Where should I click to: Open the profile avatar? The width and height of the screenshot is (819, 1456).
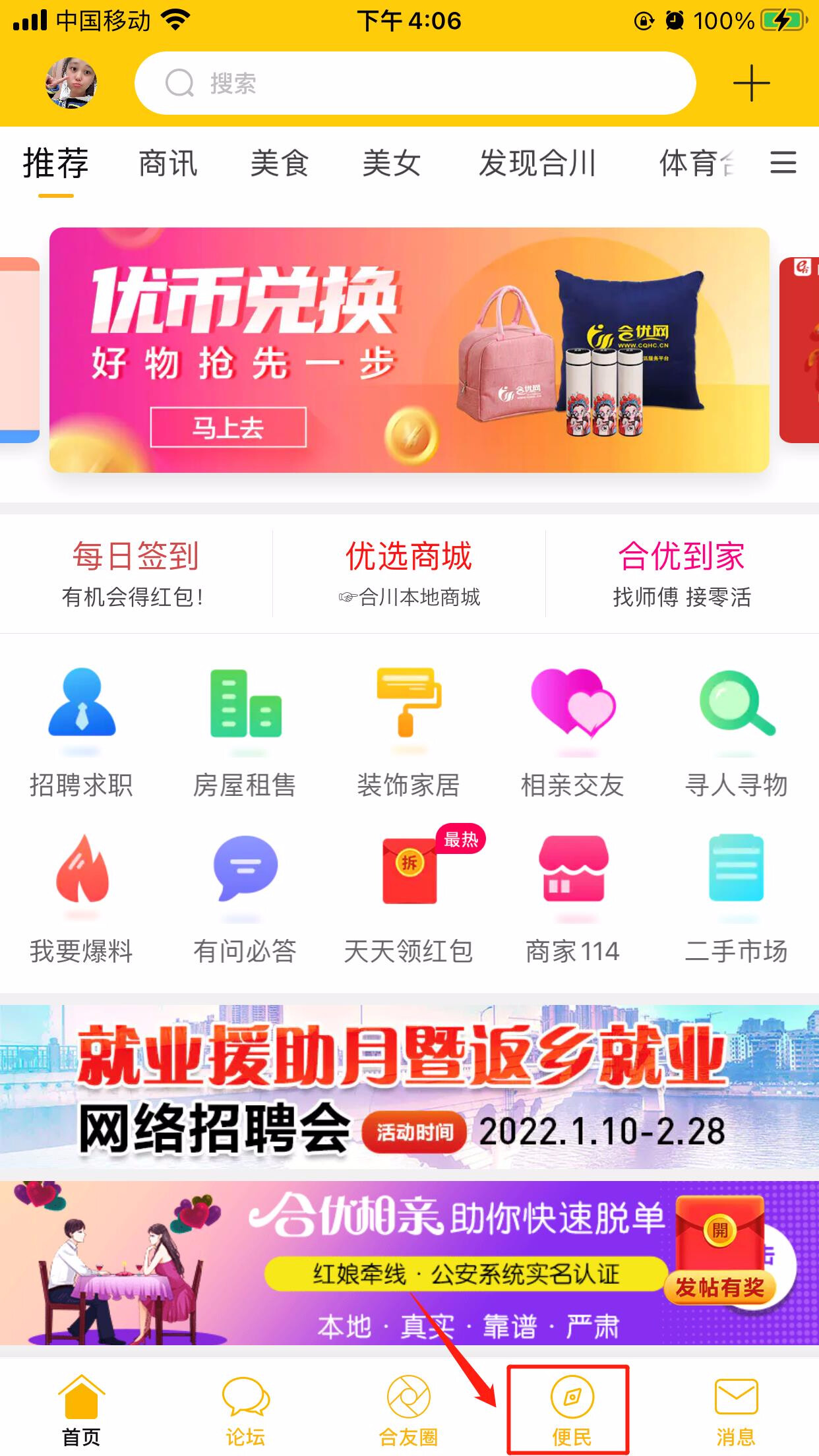[x=71, y=83]
